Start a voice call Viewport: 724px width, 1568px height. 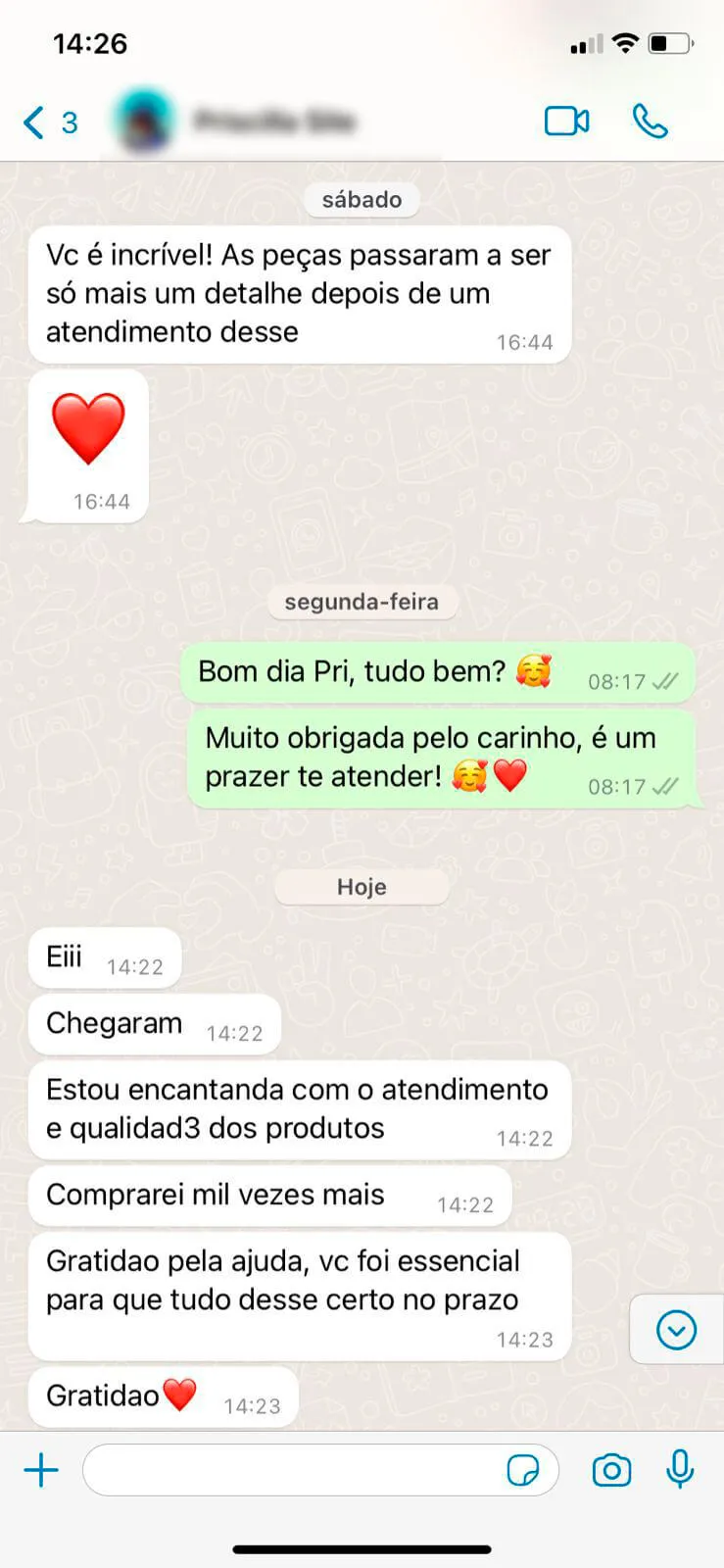click(x=650, y=123)
